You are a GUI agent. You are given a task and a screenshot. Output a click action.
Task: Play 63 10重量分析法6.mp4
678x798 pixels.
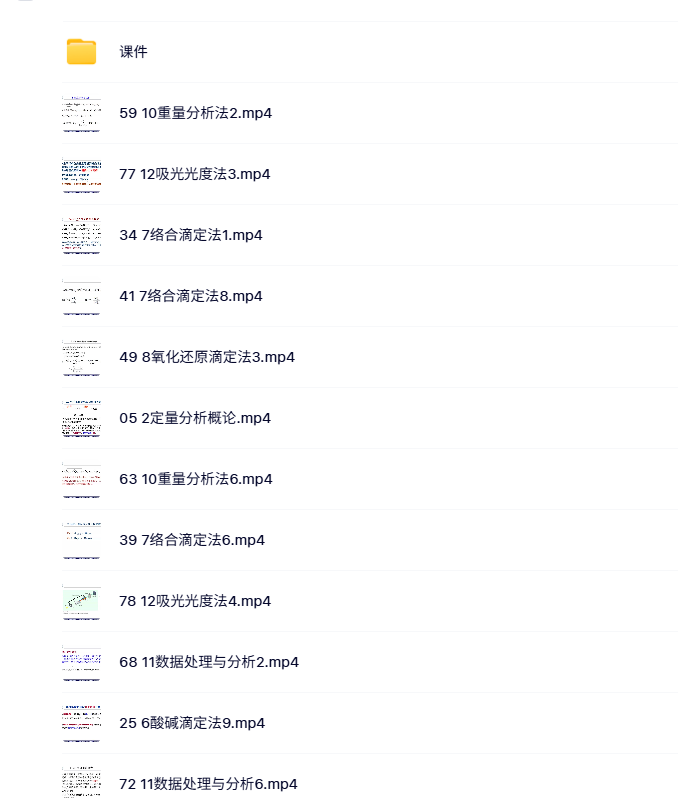tap(195, 479)
